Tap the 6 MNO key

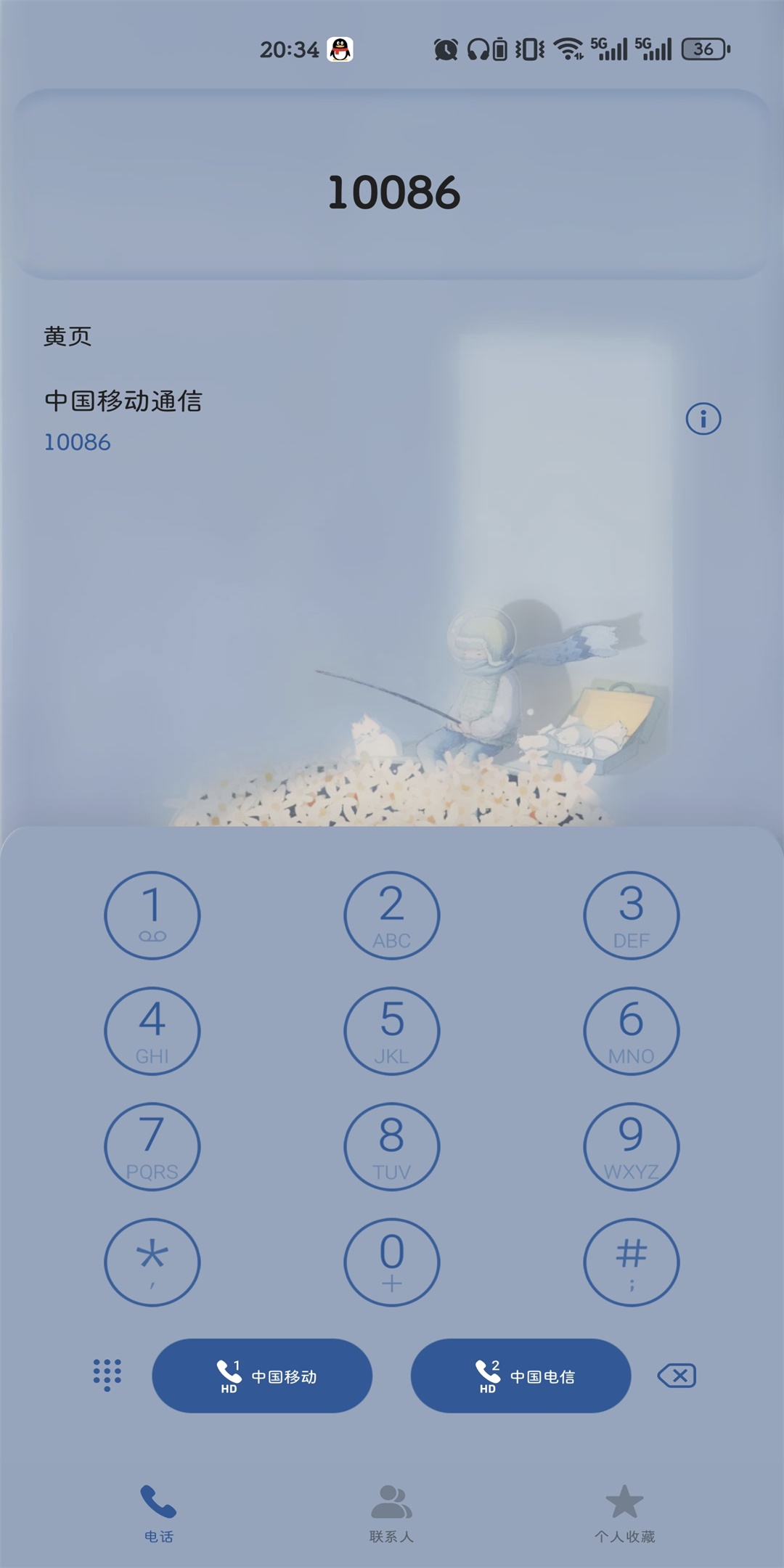[x=631, y=1030]
